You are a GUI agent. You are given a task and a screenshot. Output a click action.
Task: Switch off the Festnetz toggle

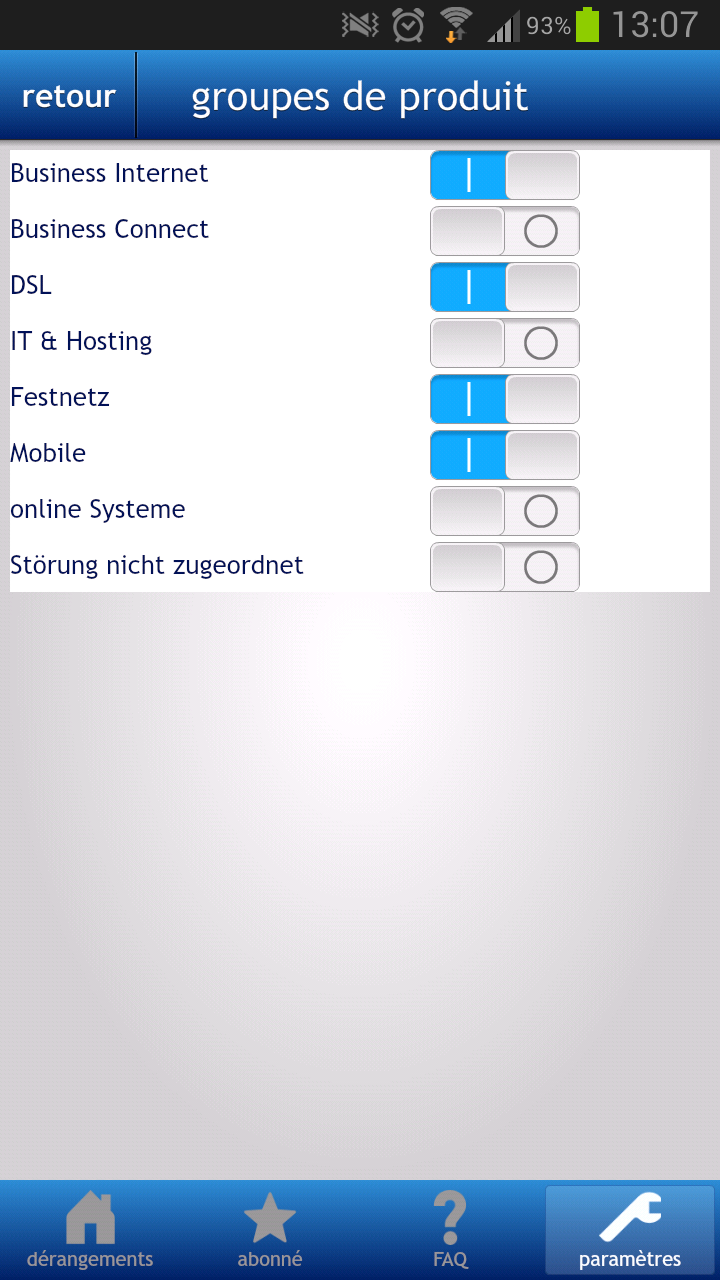(x=504, y=399)
